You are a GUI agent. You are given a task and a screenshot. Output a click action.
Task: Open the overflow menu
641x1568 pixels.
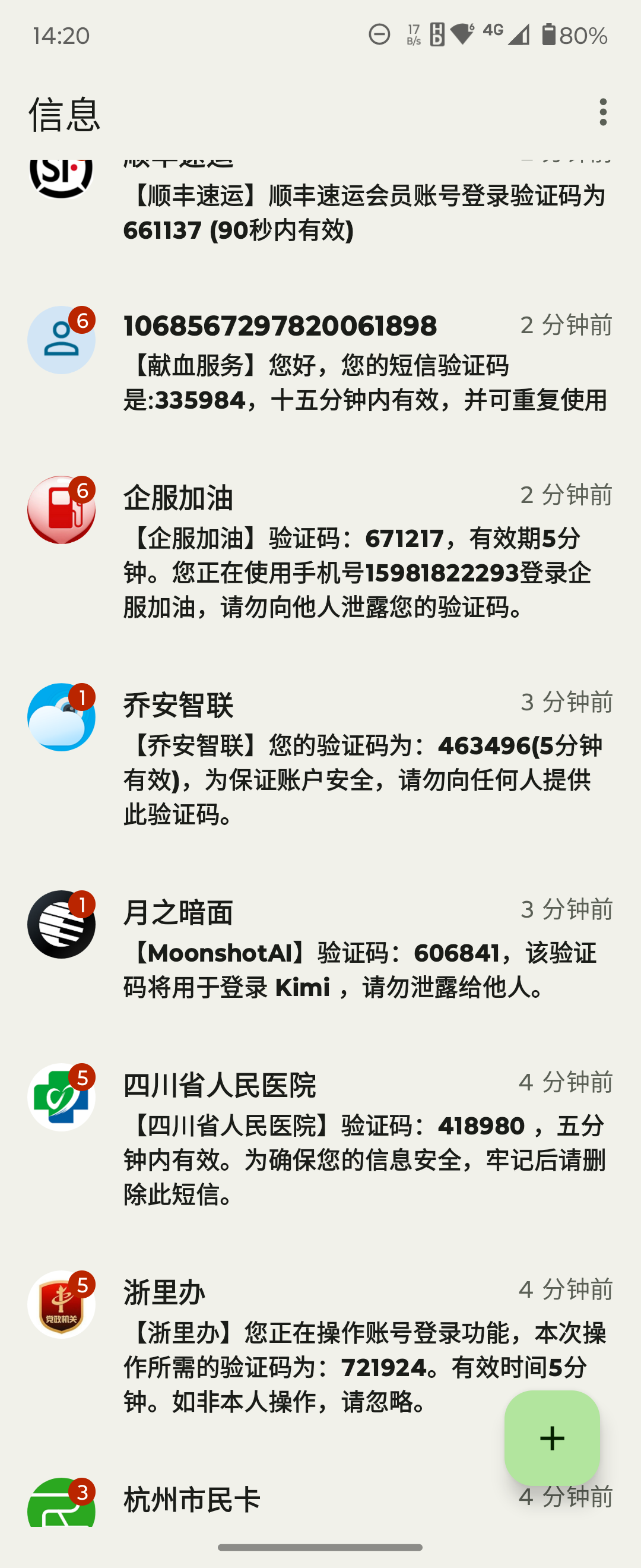(602, 112)
